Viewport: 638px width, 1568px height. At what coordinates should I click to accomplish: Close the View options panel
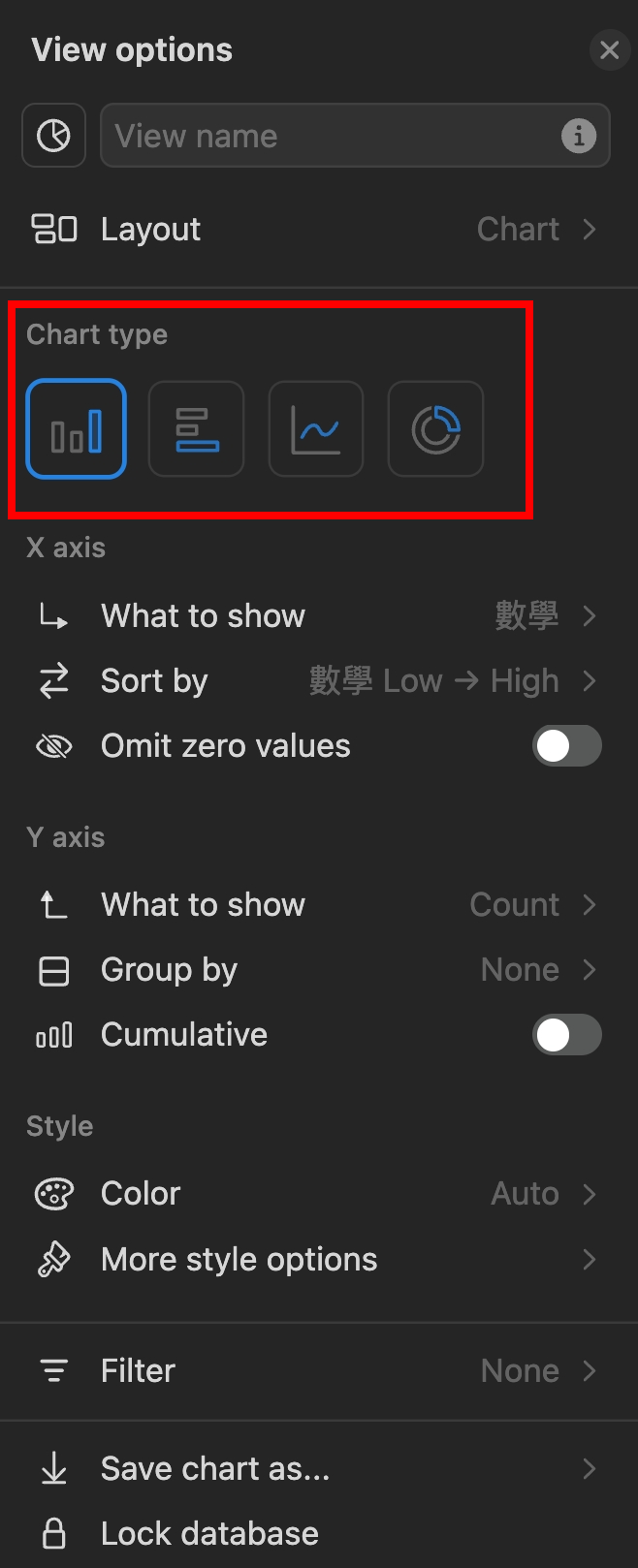coord(609,49)
